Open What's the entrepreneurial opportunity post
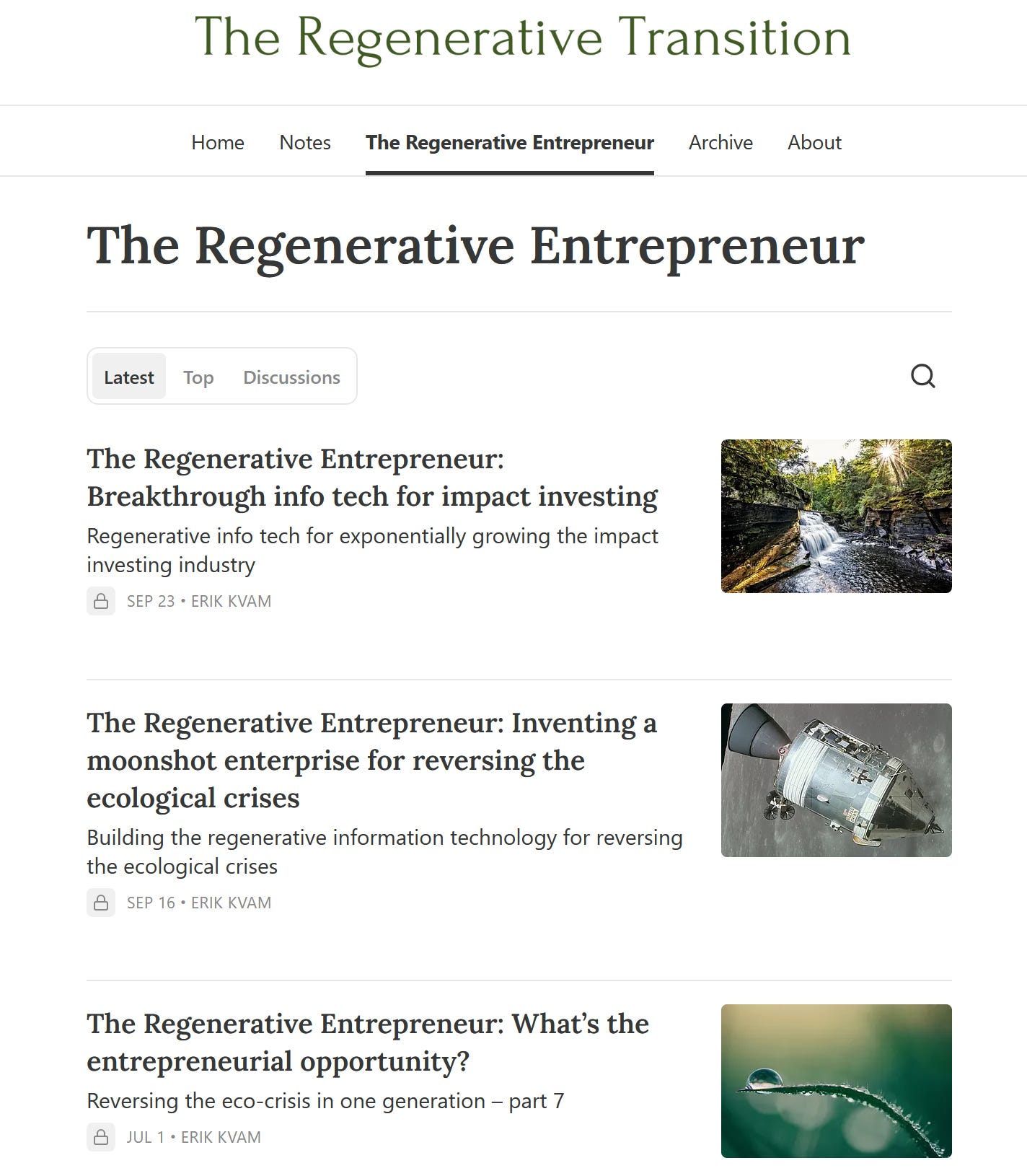The width and height of the screenshot is (1027, 1176). (x=368, y=1043)
